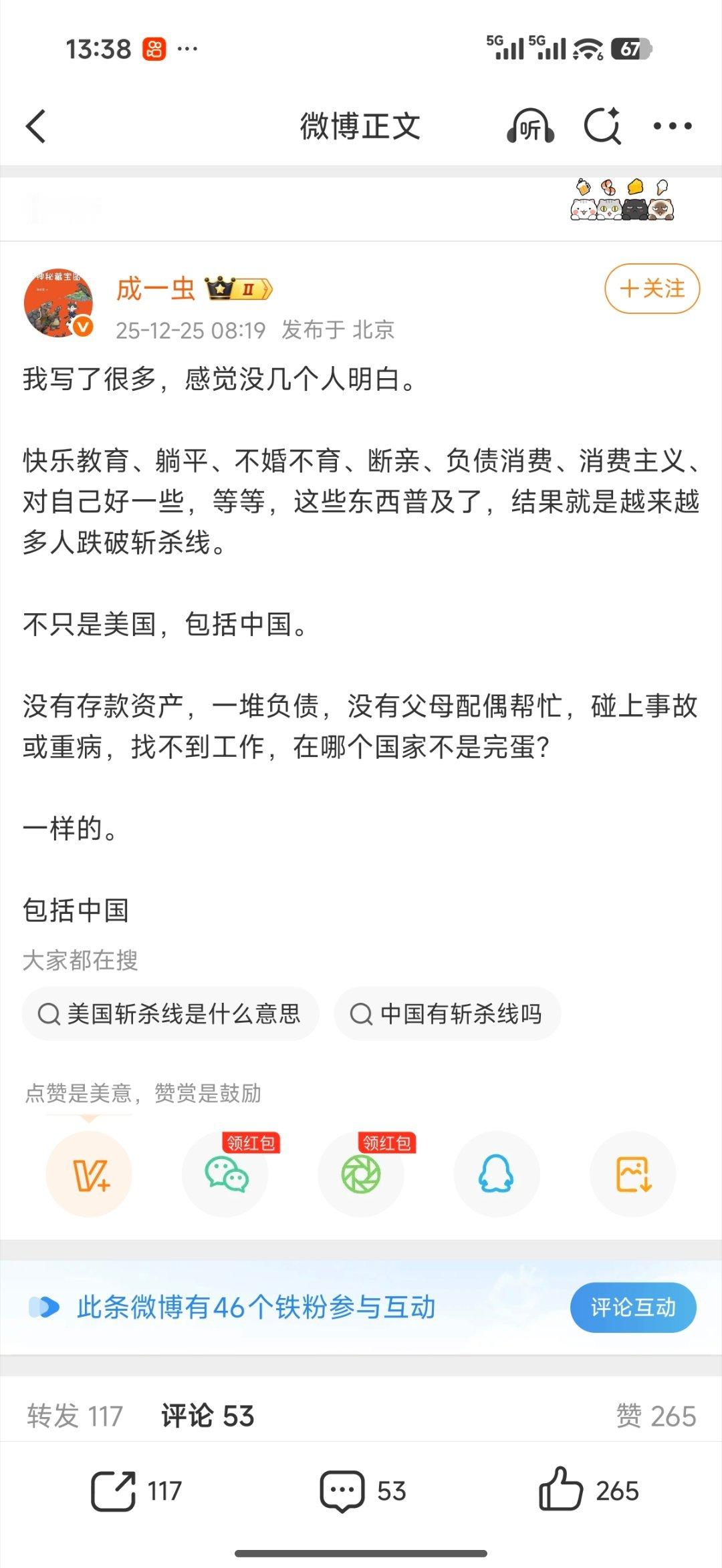Open the comments via the speech bubble icon
This screenshot has height=1568, width=722.
click(x=342, y=1488)
